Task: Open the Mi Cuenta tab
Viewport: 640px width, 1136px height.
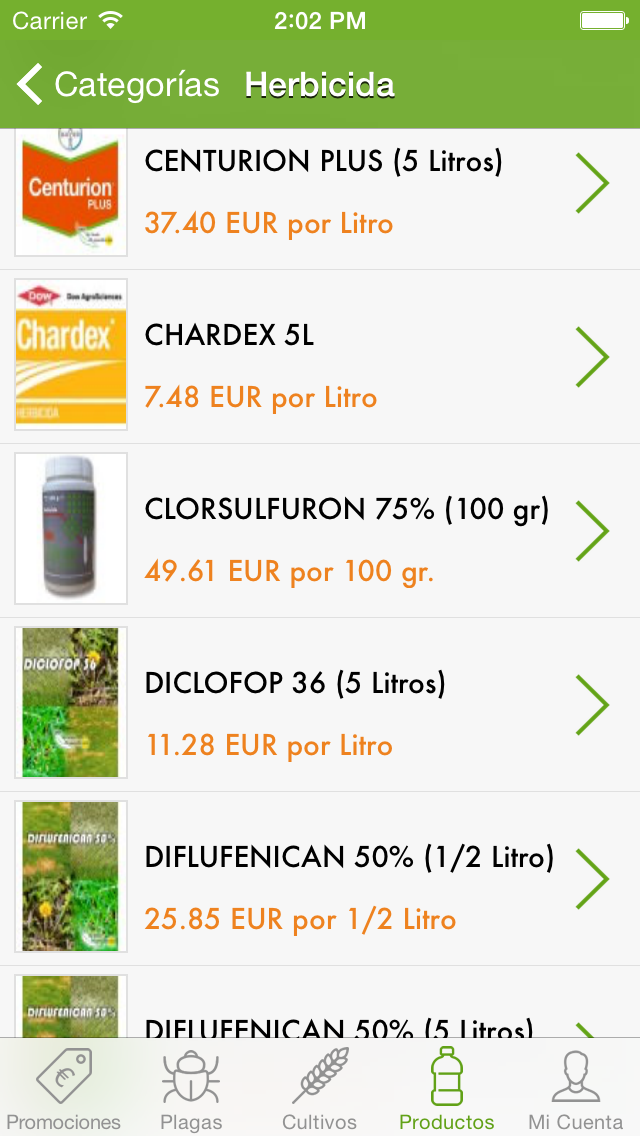Action: (575, 1088)
